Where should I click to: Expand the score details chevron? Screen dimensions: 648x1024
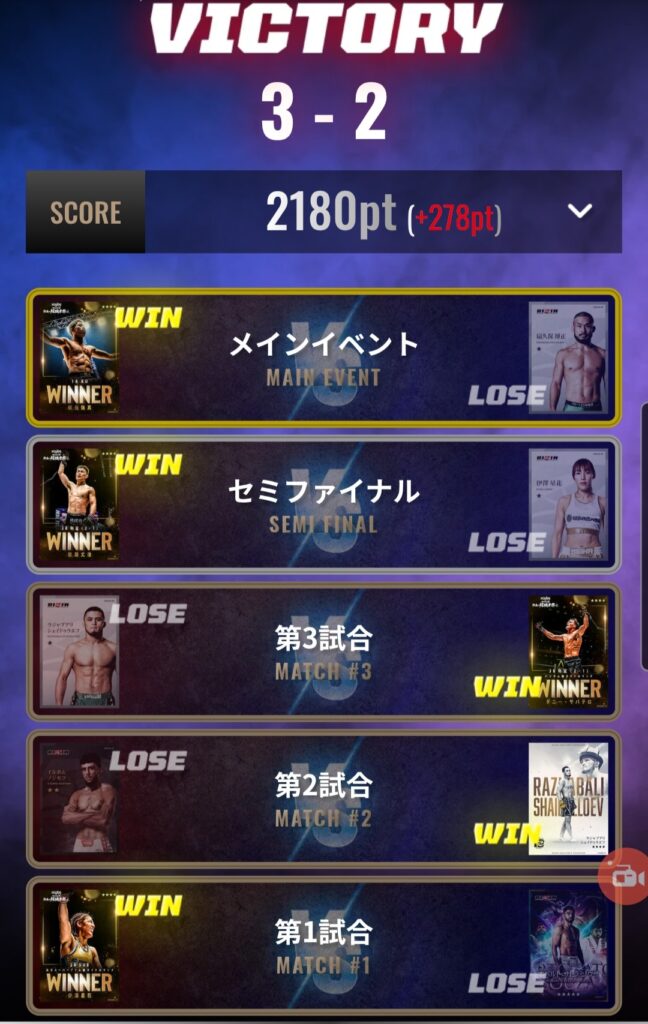(580, 211)
